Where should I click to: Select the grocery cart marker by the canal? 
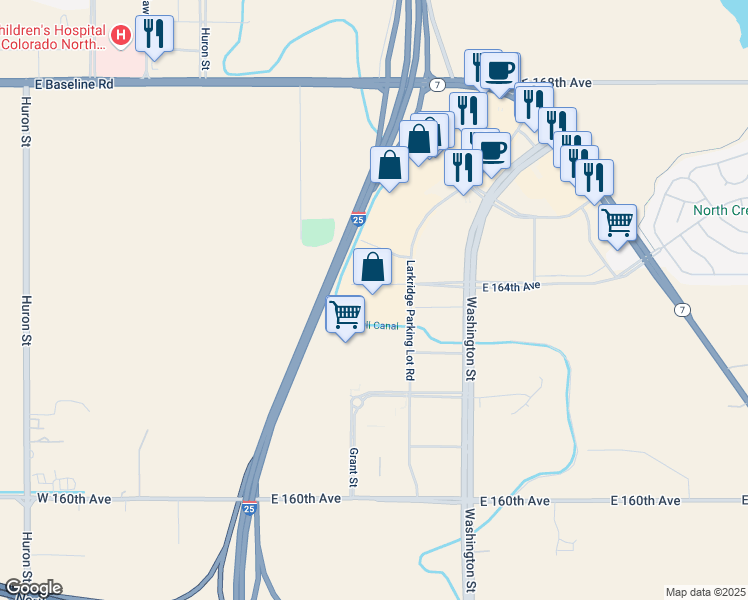(x=346, y=315)
